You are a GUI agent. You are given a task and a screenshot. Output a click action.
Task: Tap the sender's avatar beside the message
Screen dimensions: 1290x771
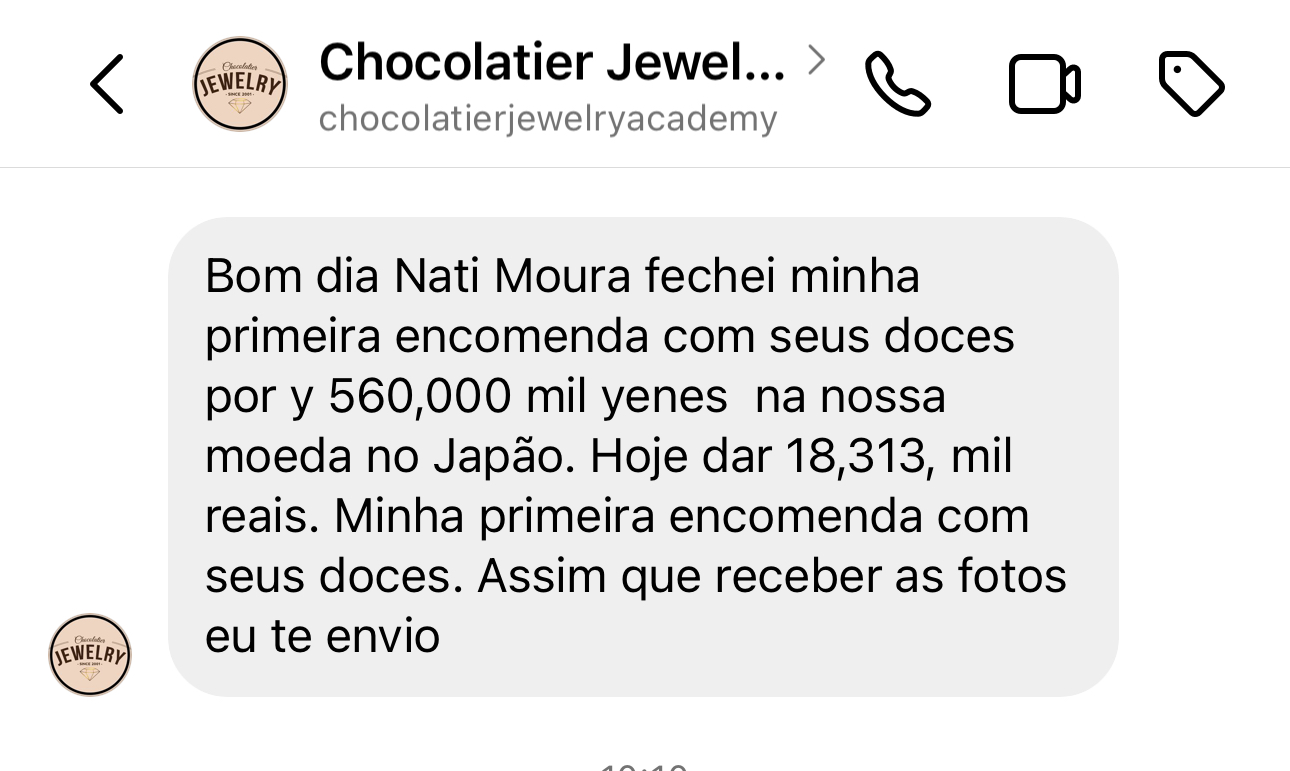tap(90, 655)
